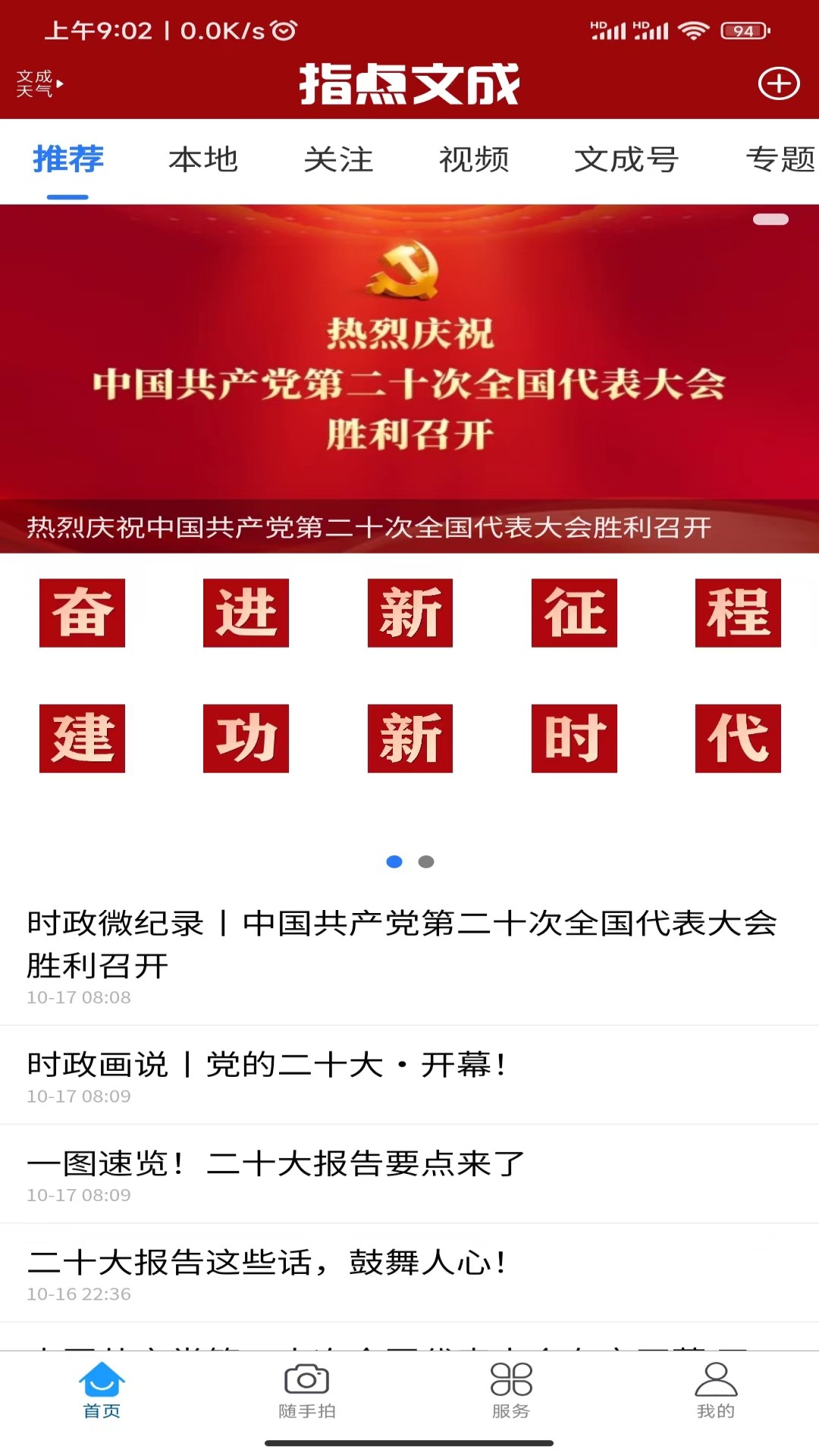Select the 关注 tab
Screen dimensions: 819x1456
pos(338,161)
